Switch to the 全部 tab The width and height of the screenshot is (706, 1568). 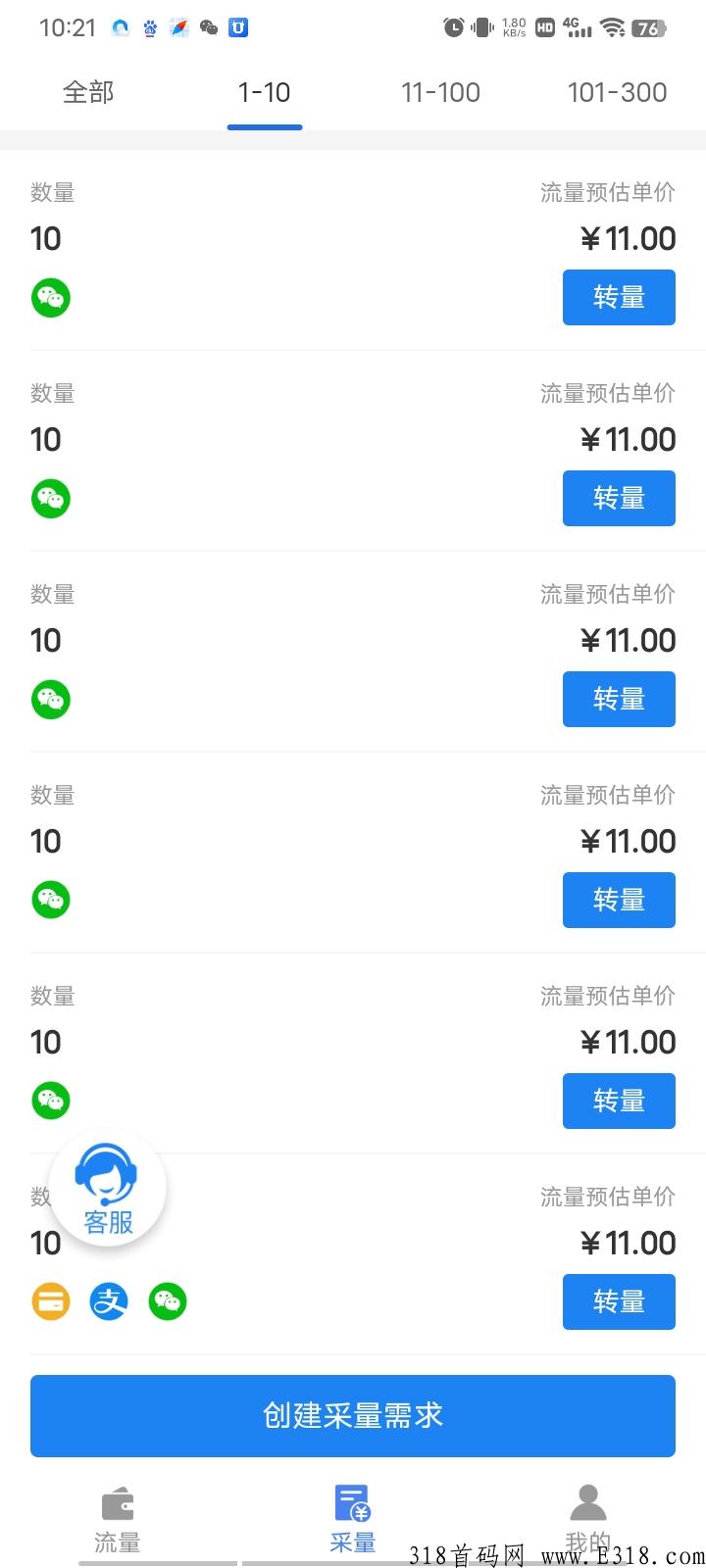88,93
